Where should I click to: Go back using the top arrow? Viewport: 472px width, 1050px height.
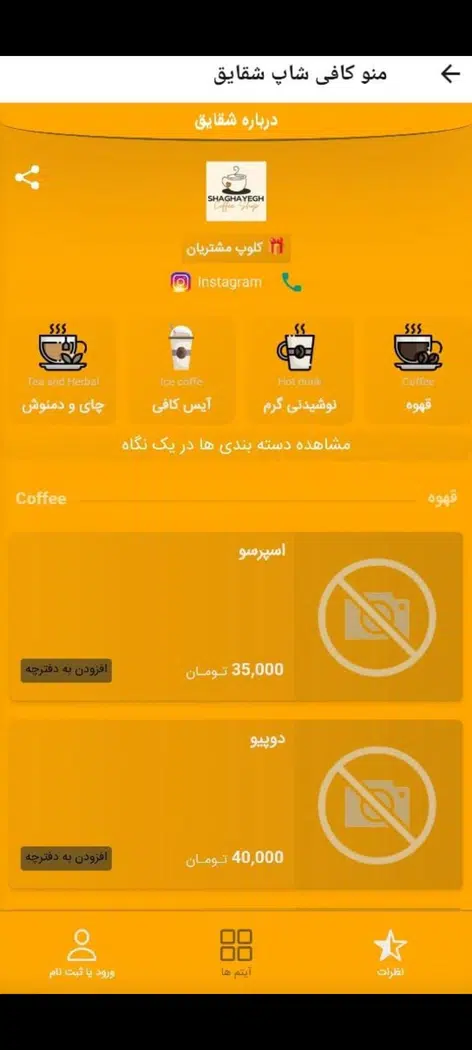coord(451,74)
